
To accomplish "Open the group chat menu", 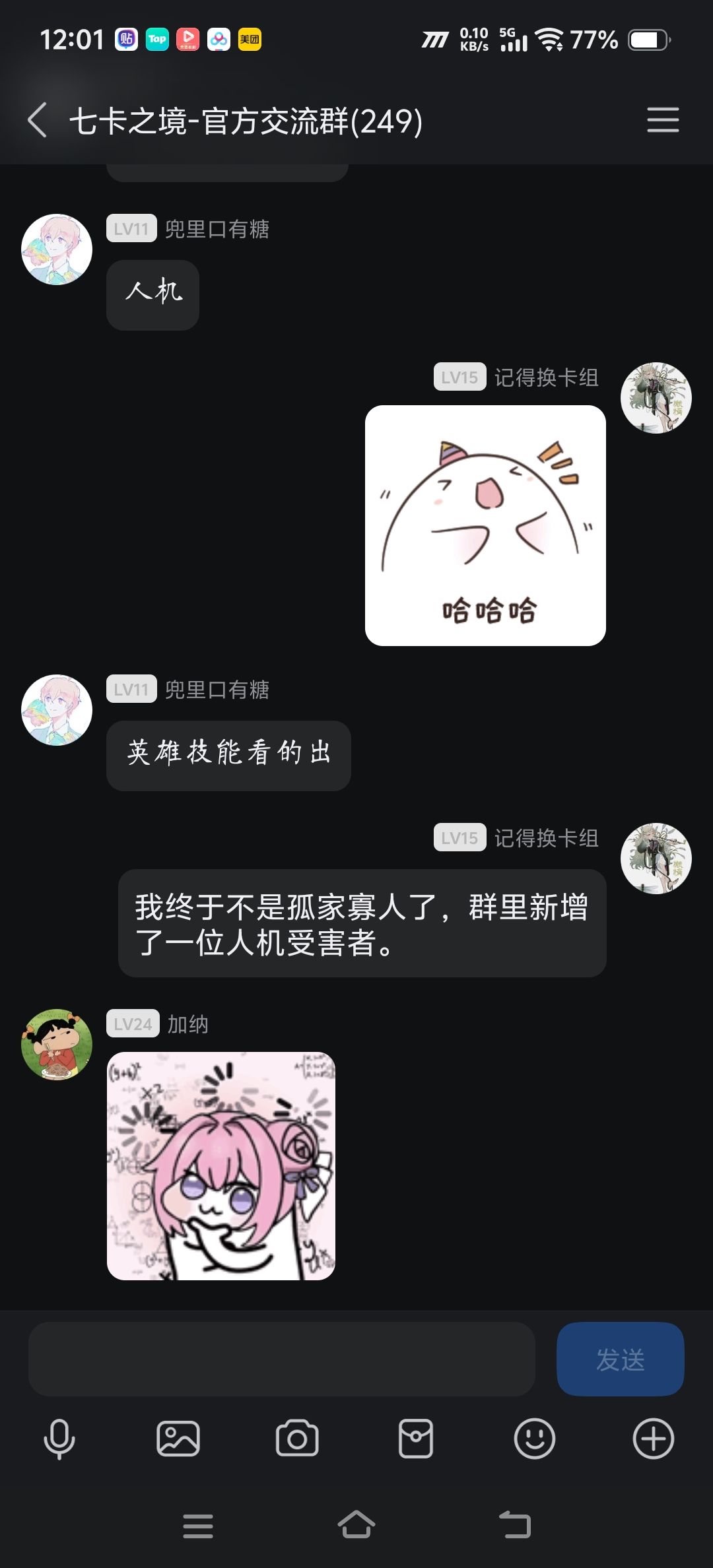I will coord(663,120).
